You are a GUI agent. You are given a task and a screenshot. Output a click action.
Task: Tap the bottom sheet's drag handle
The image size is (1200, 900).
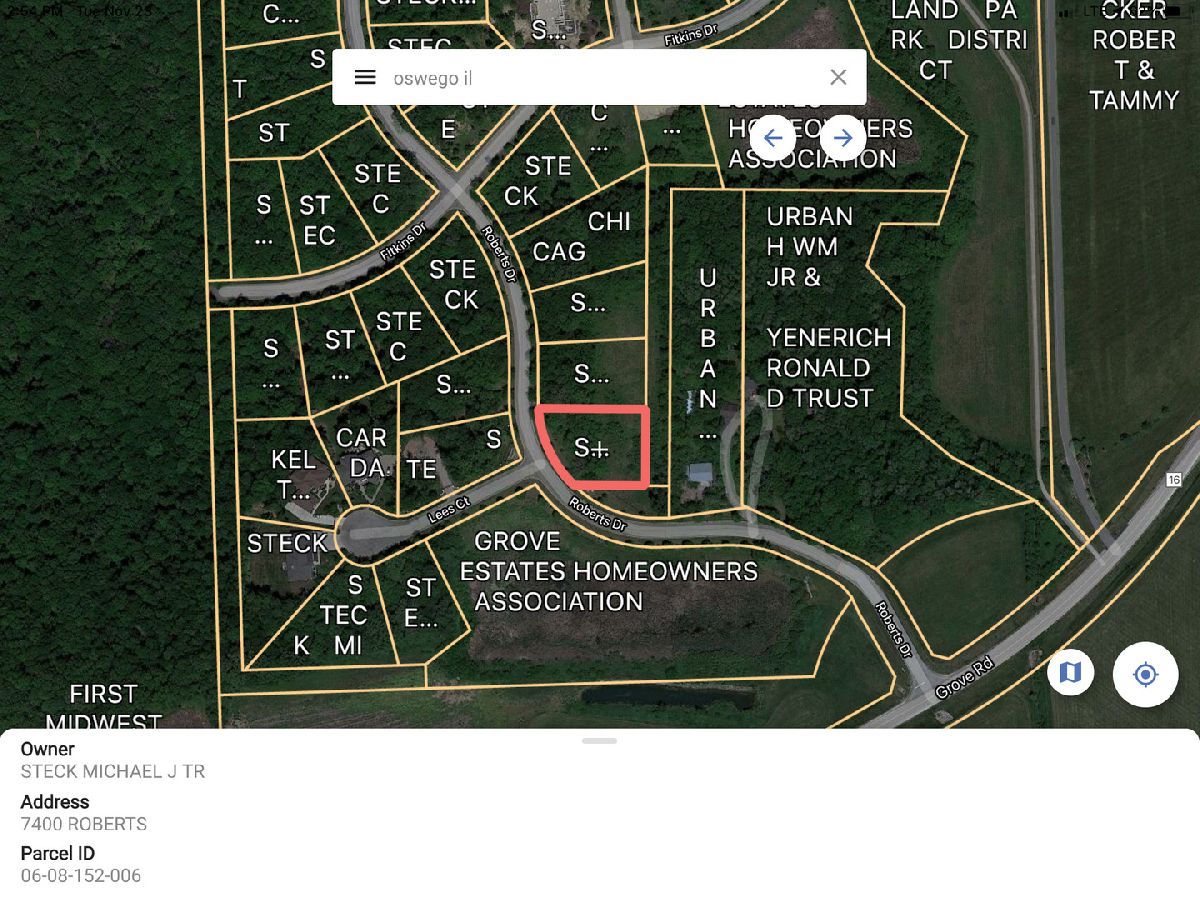599,741
